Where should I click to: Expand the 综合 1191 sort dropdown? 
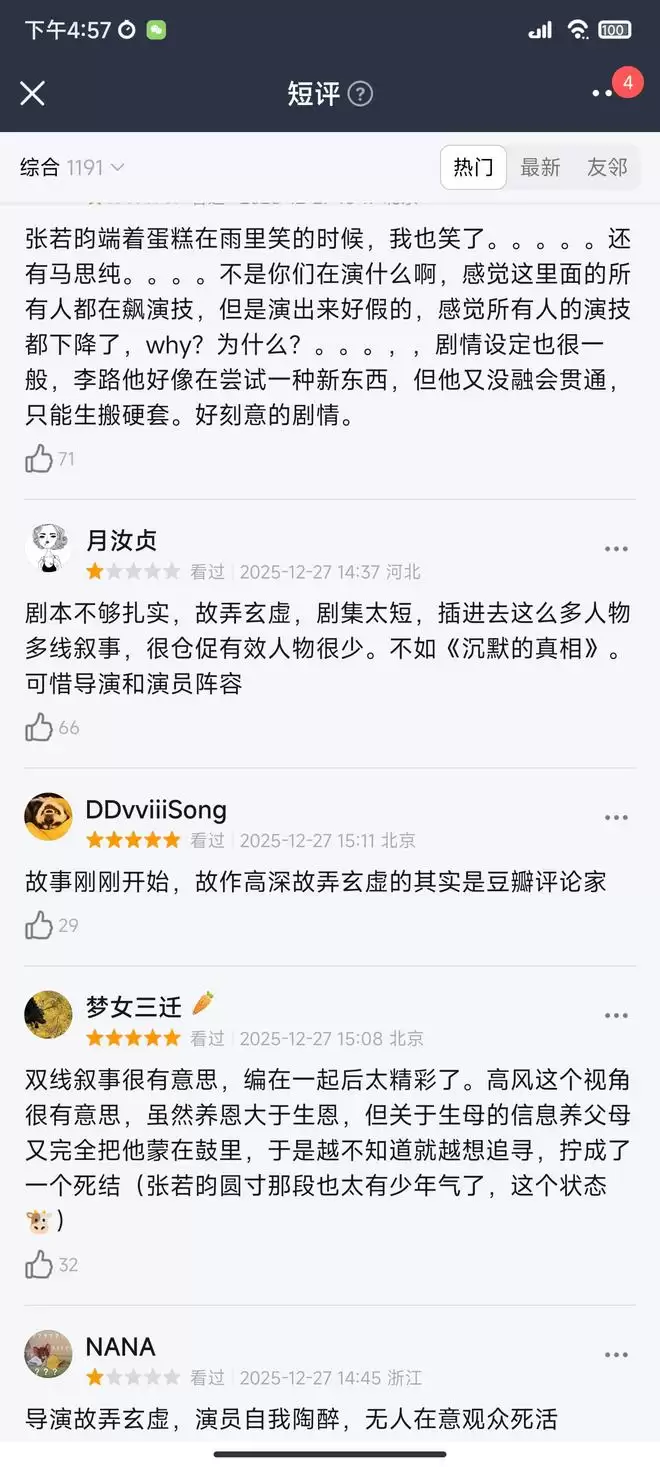click(x=72, y=168)
